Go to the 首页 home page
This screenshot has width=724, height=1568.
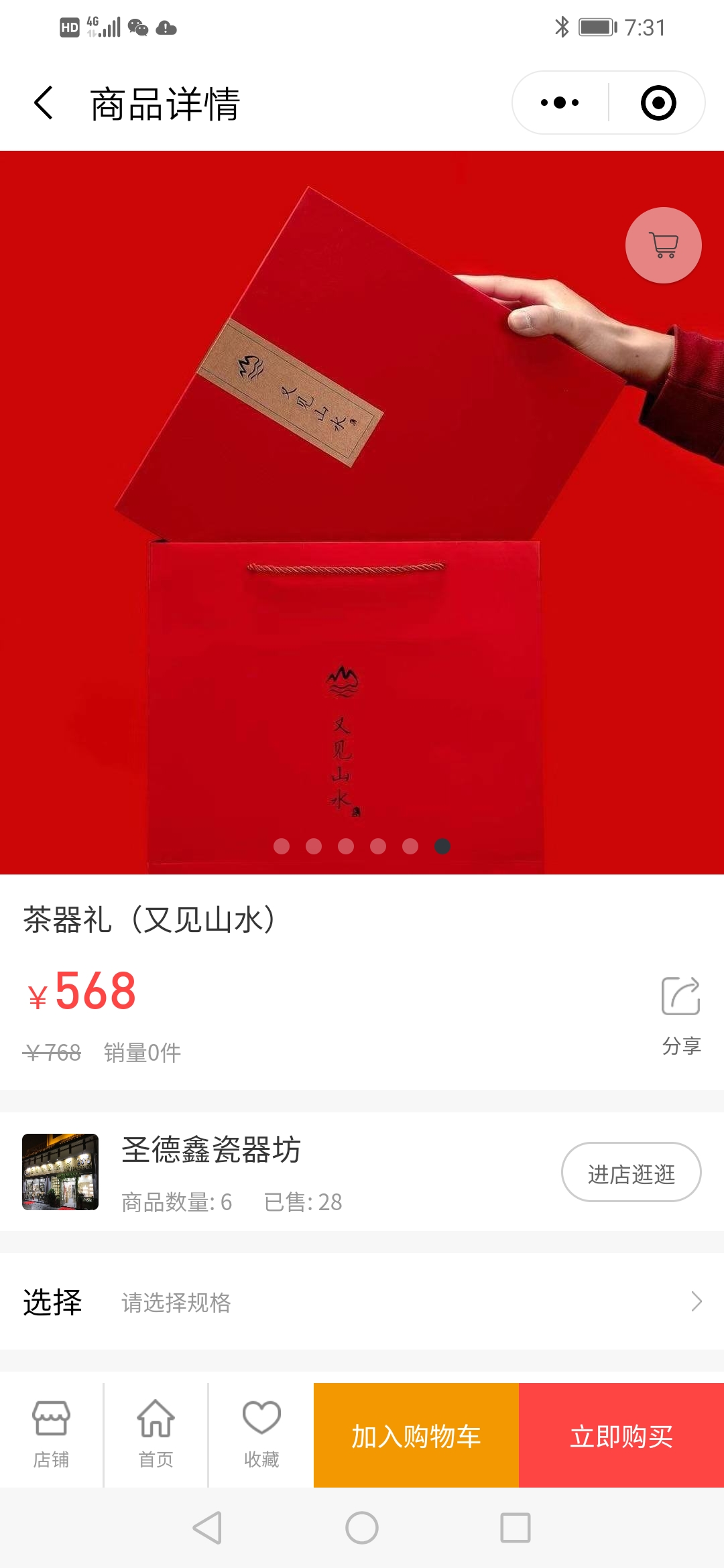pyautogui.click(x=156, y=1434)
